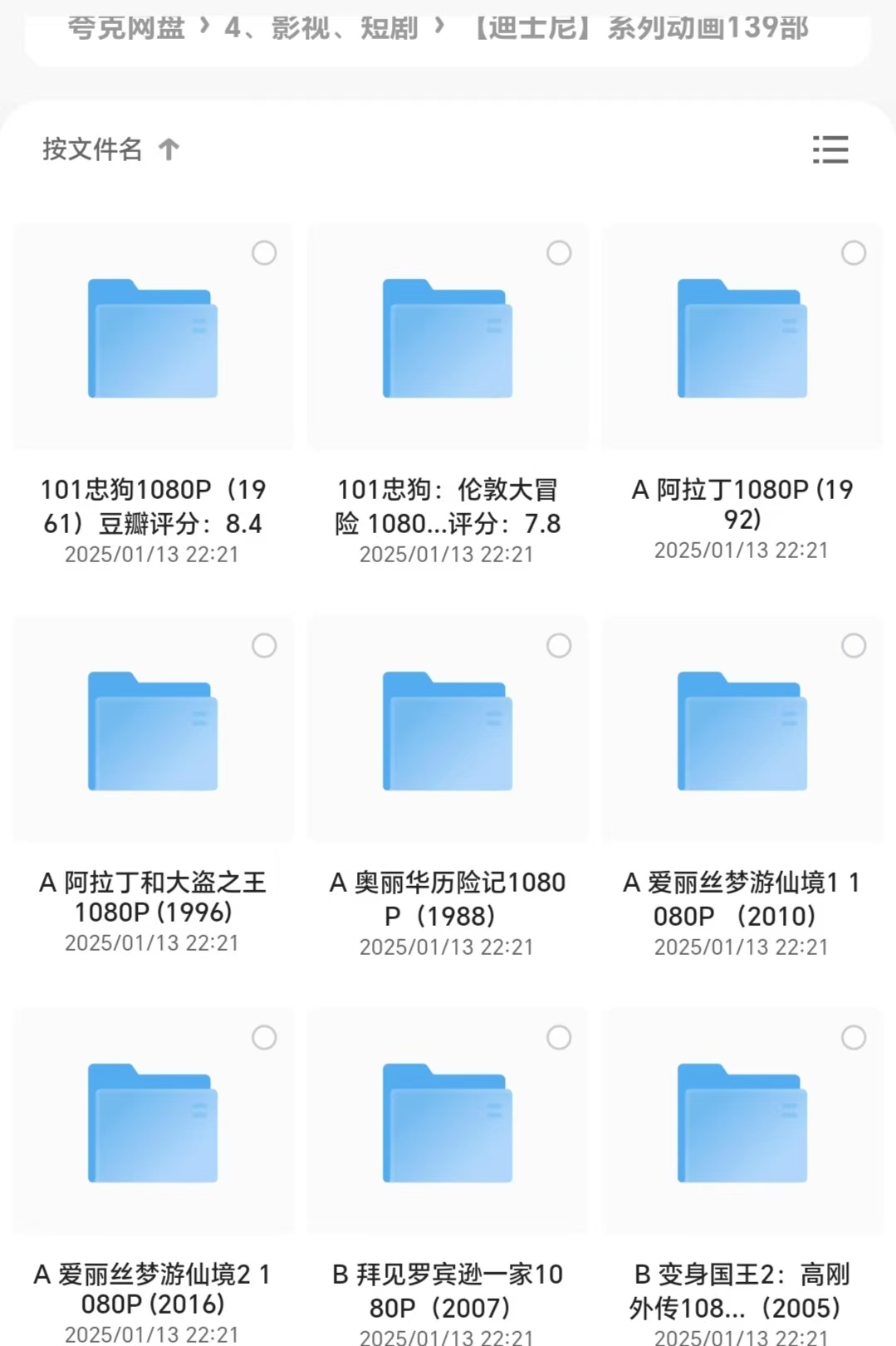896x1346 pixels.
Task: Change the 按文件名 sort order
Action: click(110, 149)
